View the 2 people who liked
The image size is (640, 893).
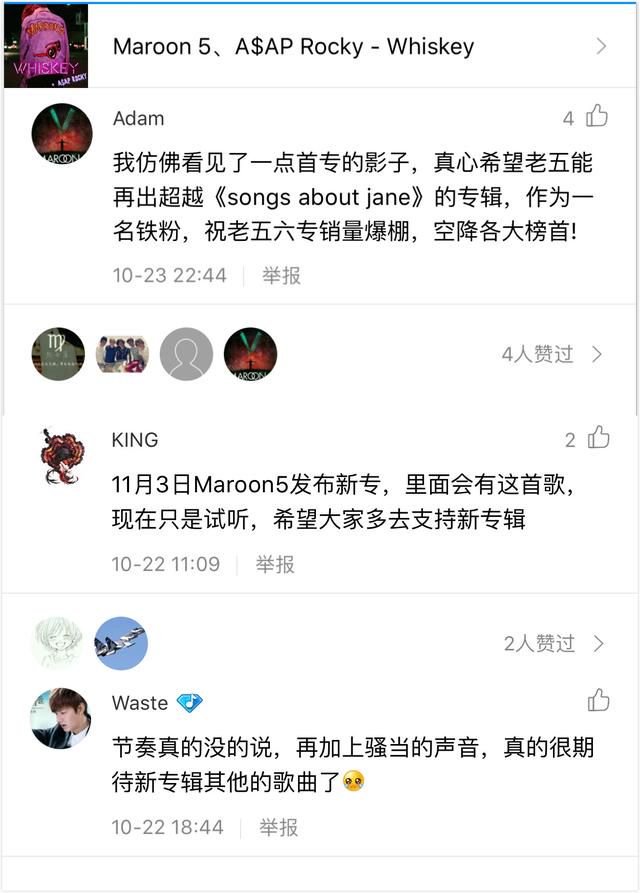click(554, 643)
